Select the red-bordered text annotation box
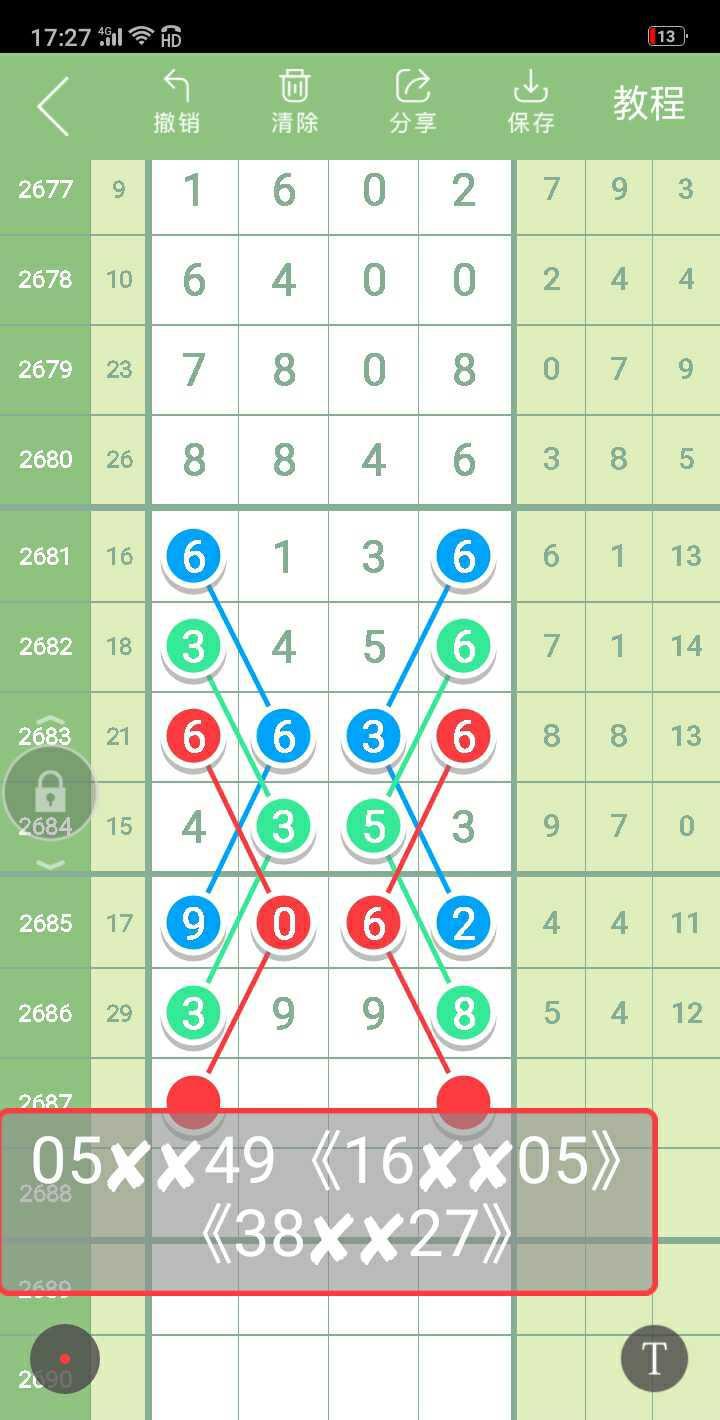 click(328, 1201)
